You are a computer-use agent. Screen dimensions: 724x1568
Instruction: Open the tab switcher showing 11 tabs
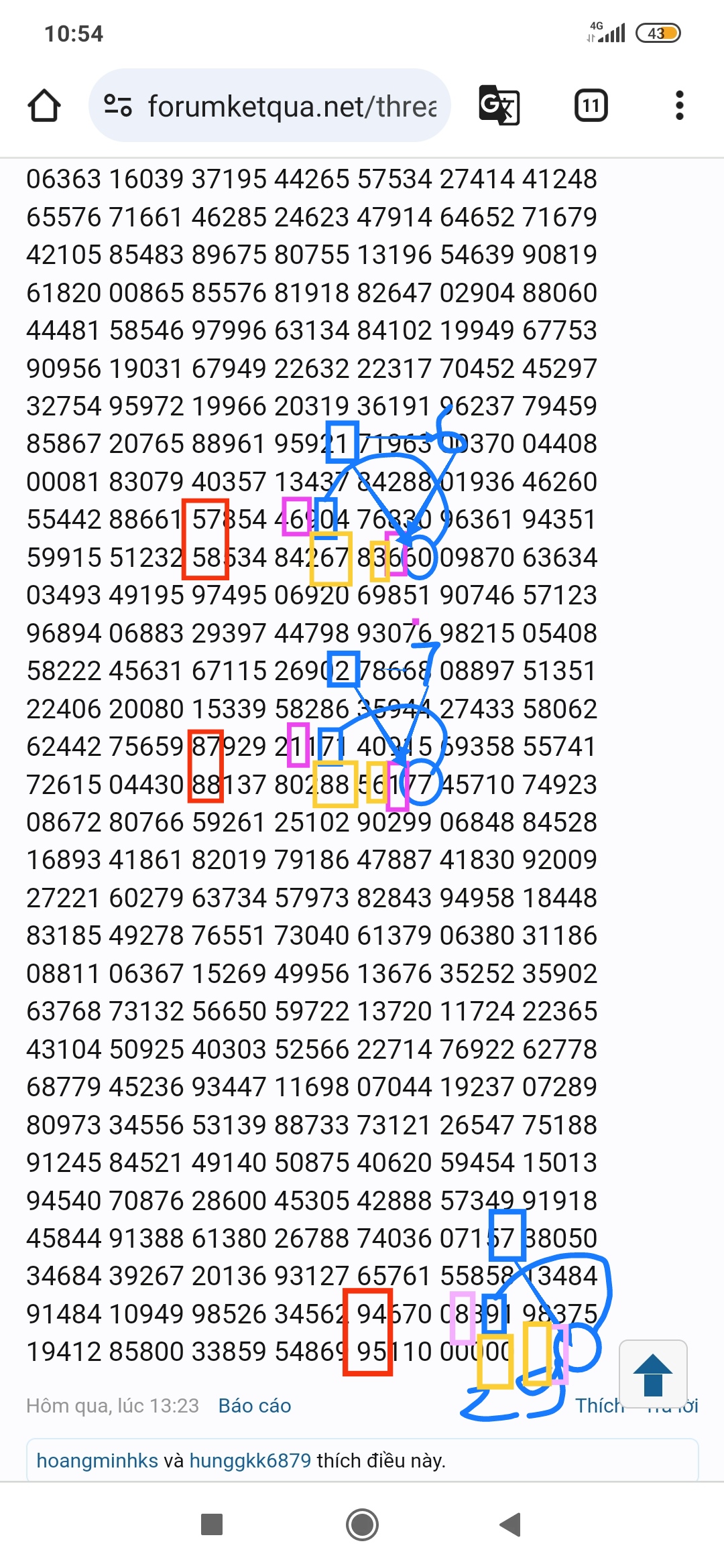tap(591, 105)
